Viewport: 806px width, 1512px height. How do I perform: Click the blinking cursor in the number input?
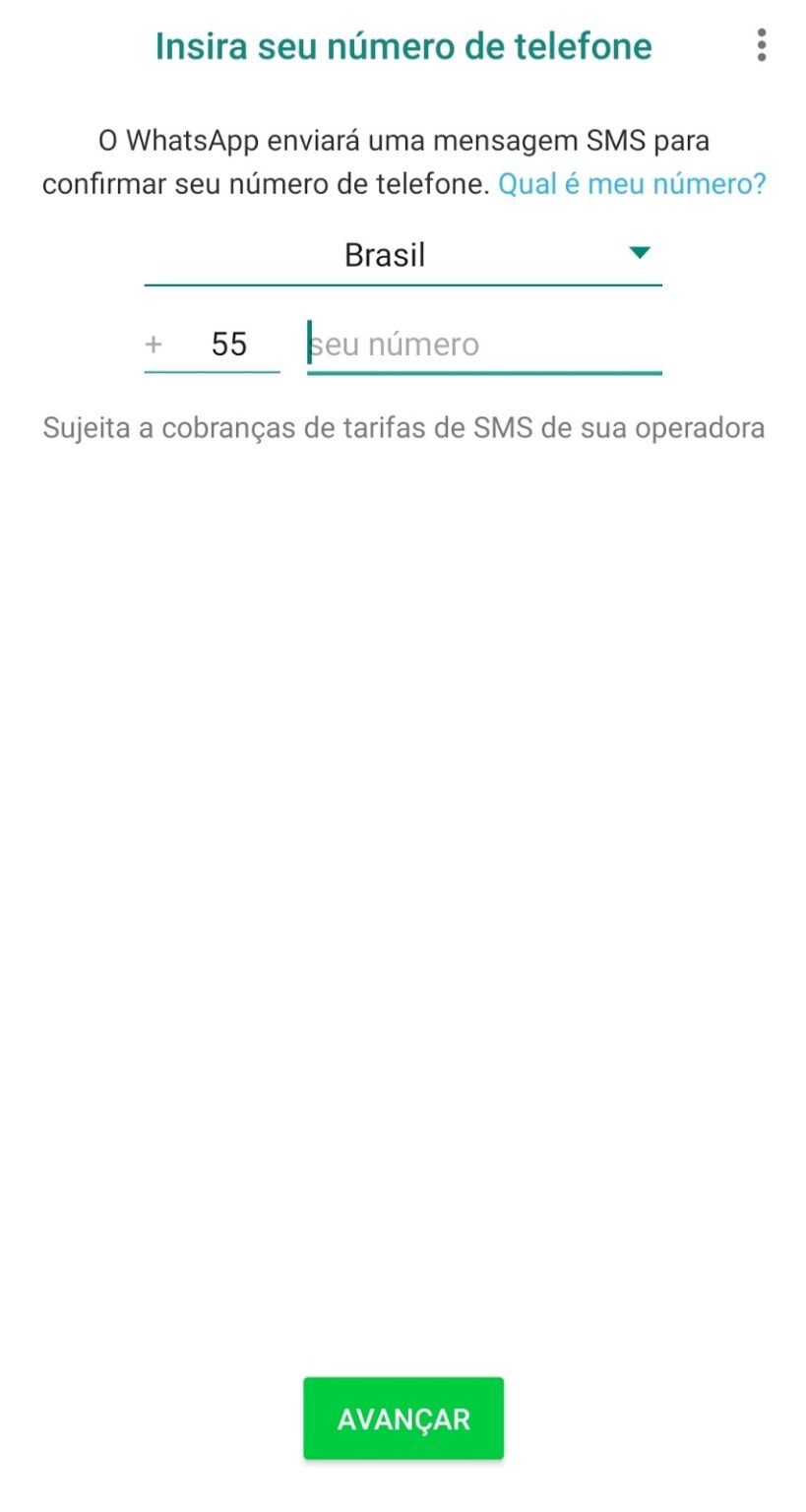click(310, 345)
